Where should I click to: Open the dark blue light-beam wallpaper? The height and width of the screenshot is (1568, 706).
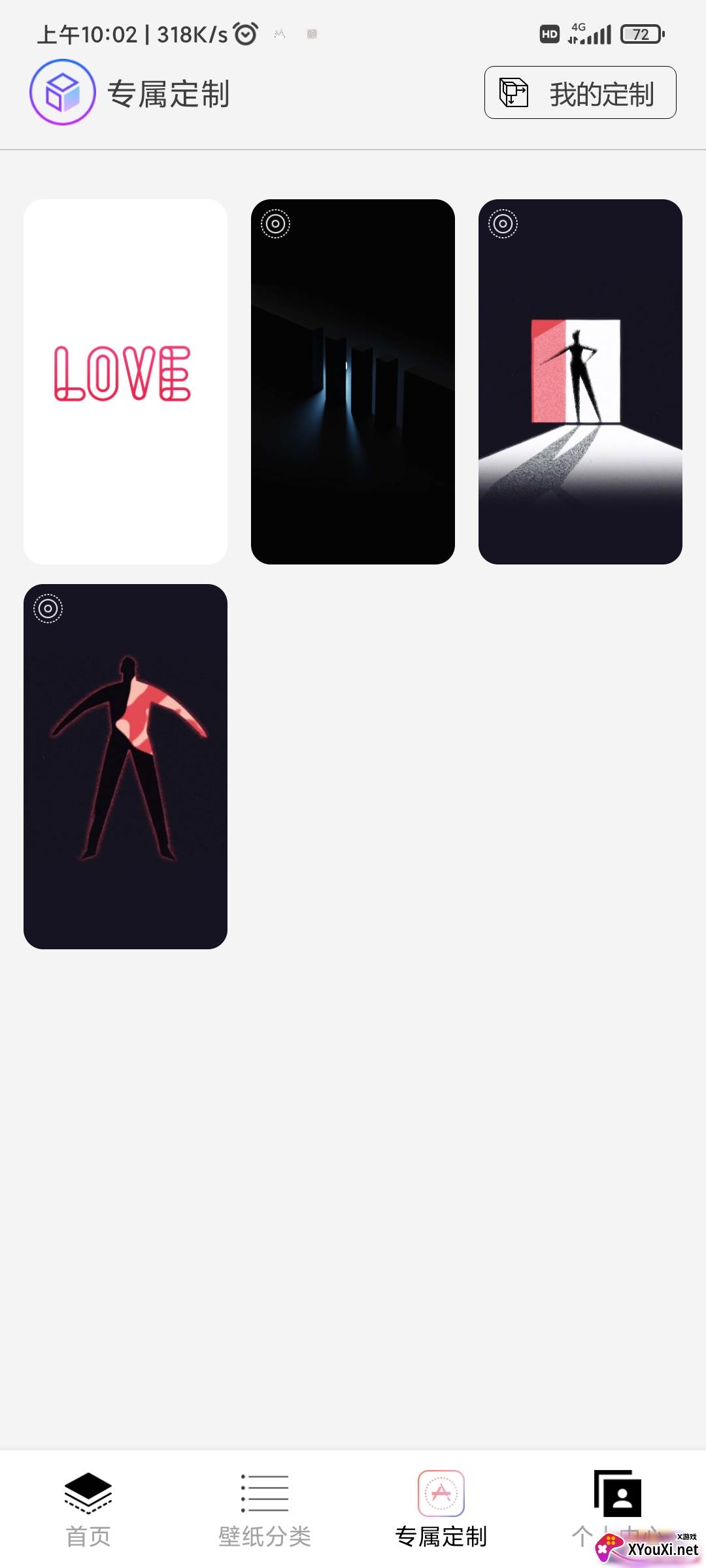pyautogui.click(x=353, y=382)
